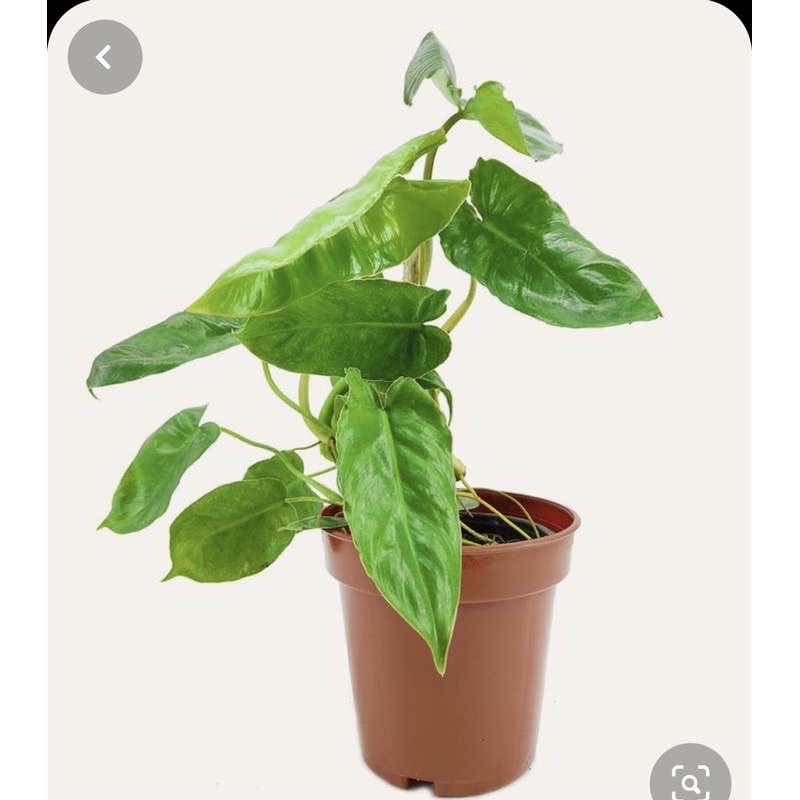This screenshot has height=800, width=800.
Task: Go back using the arrow button
Action: tap(105, 58)
